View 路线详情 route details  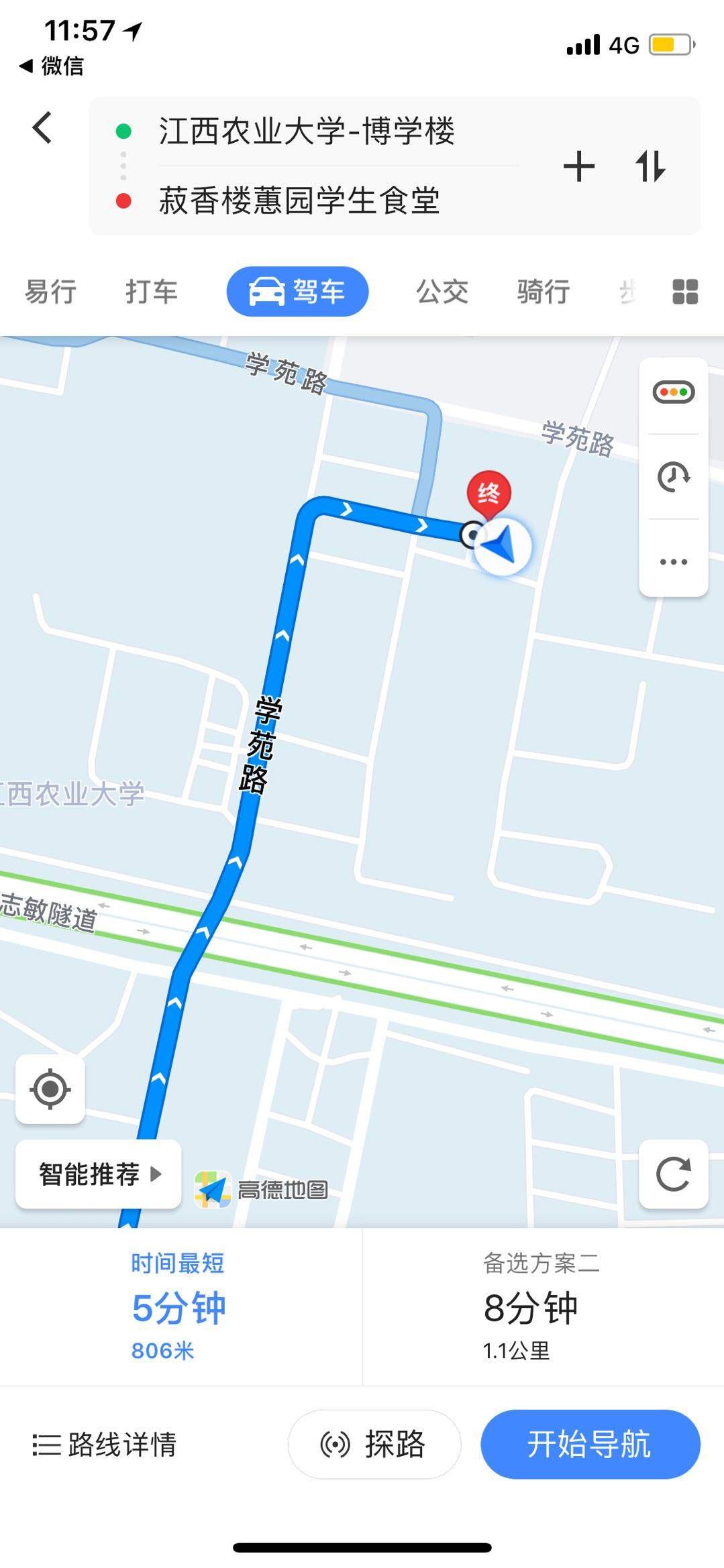pyautogui.click(x=105, y=1444)
